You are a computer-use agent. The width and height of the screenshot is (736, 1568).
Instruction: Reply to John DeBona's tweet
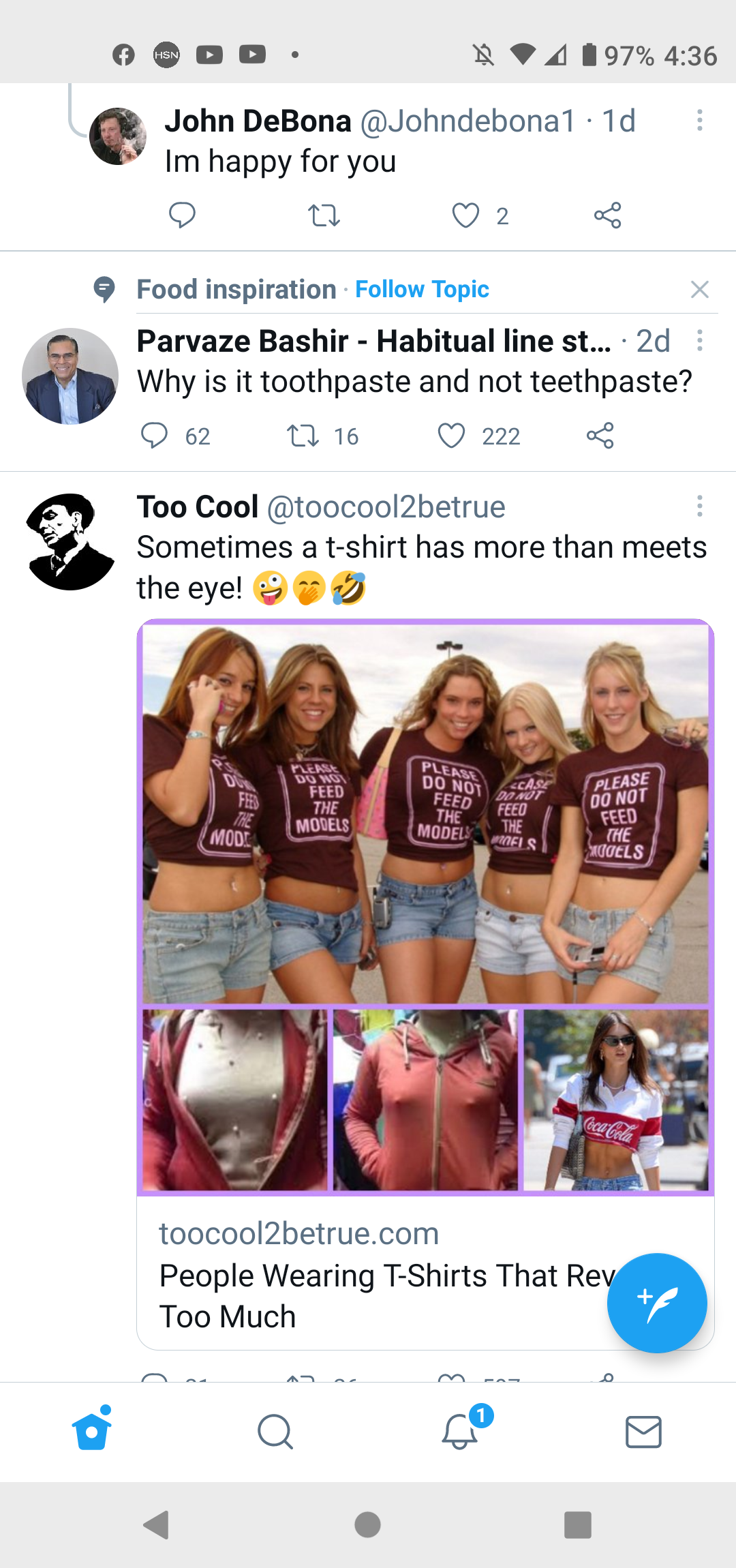[181, 216]
